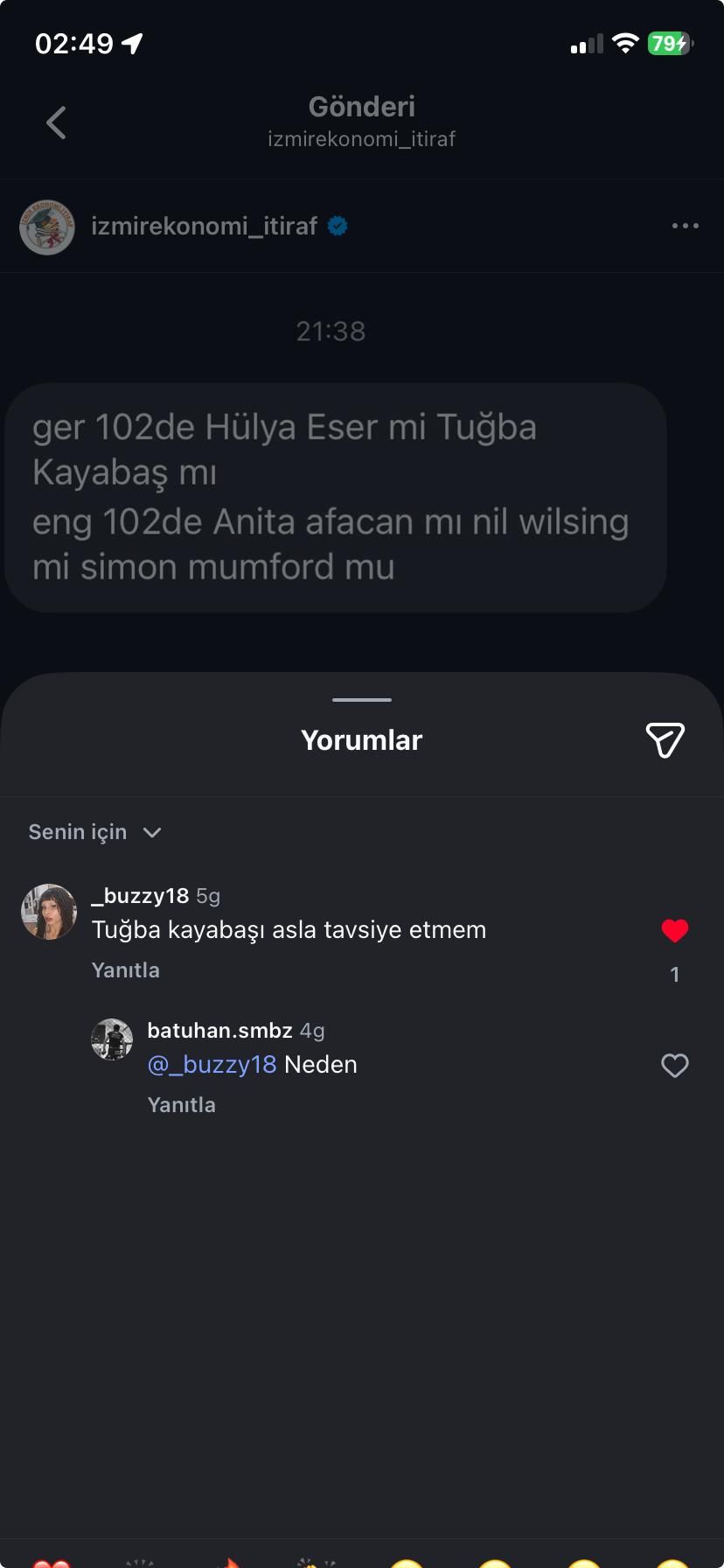Open the @_buzzy18 mention link
The height and width of the screenshot is (1568, 724).
[x=212, y=1065]
